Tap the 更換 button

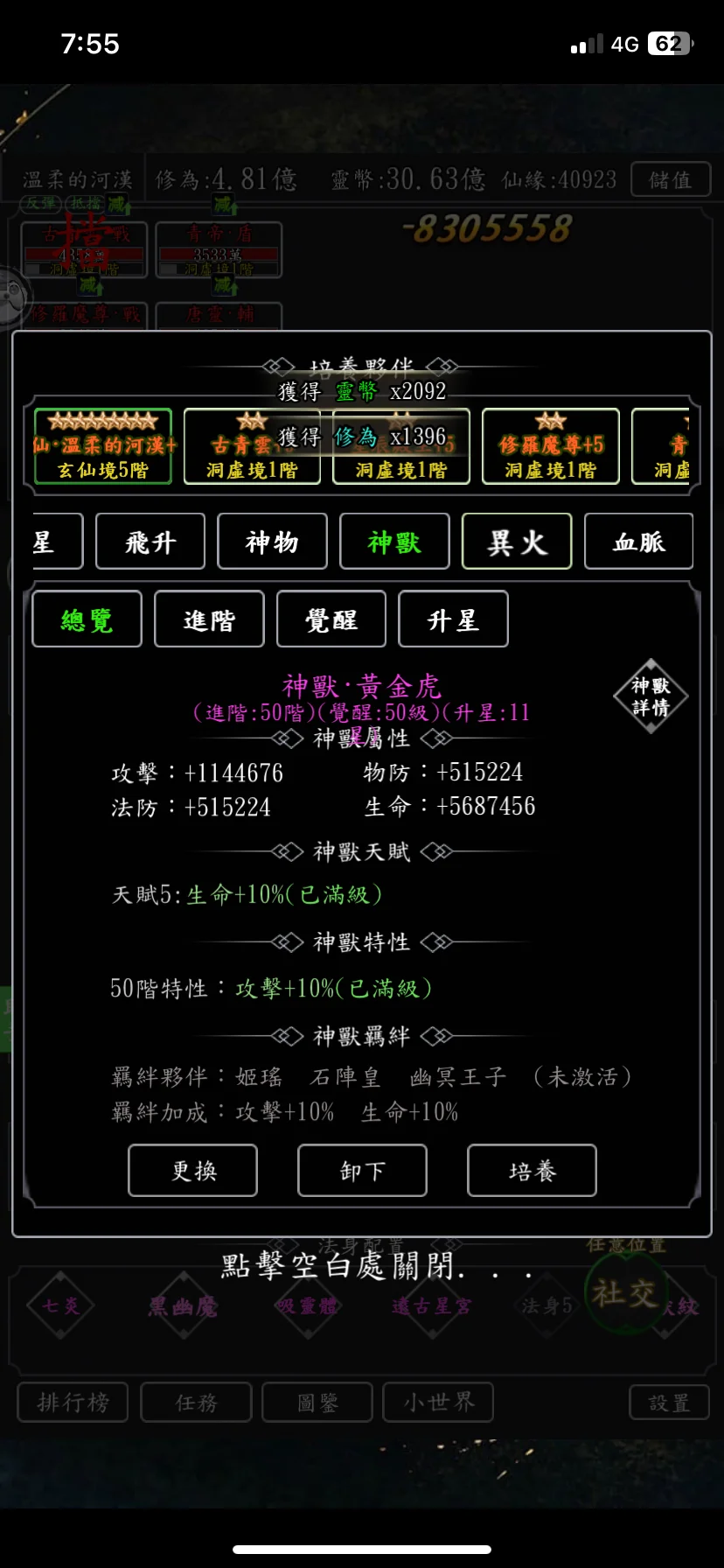192,1170
